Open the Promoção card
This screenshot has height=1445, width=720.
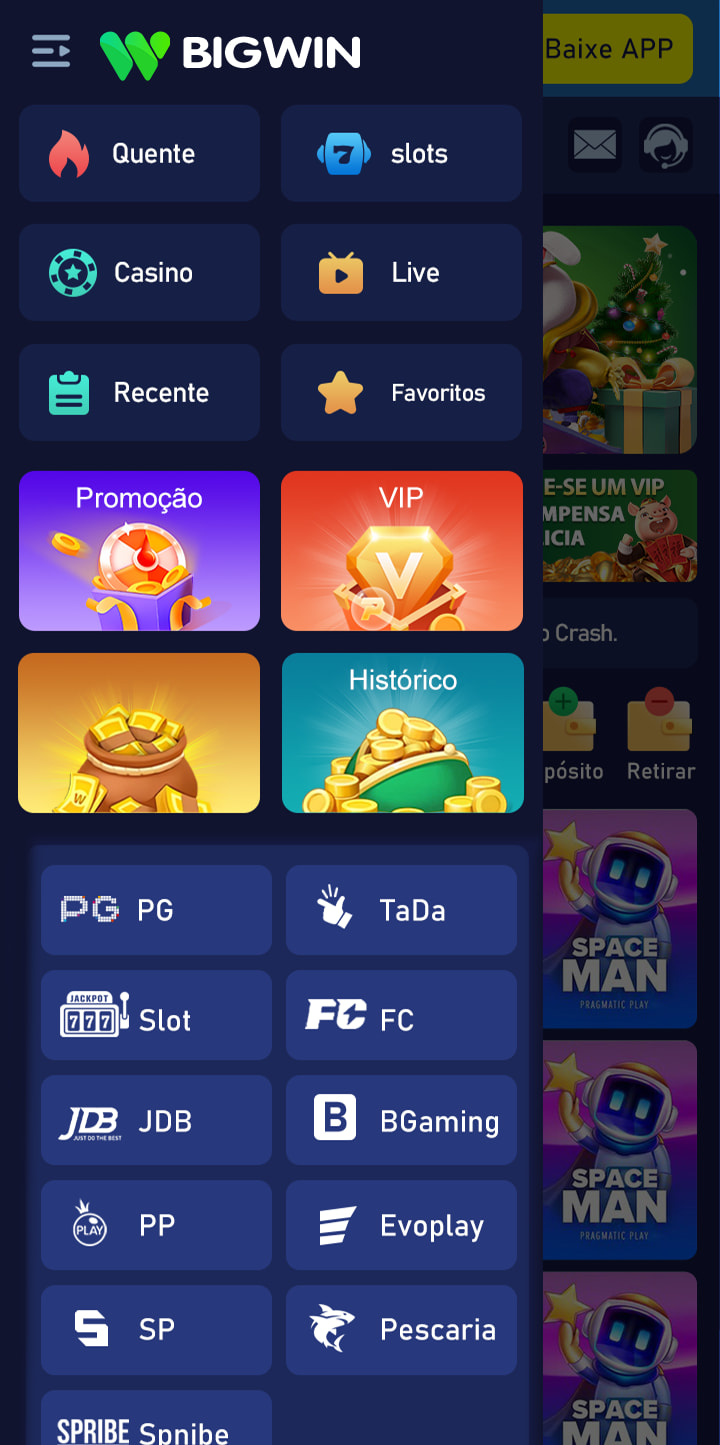139,551
